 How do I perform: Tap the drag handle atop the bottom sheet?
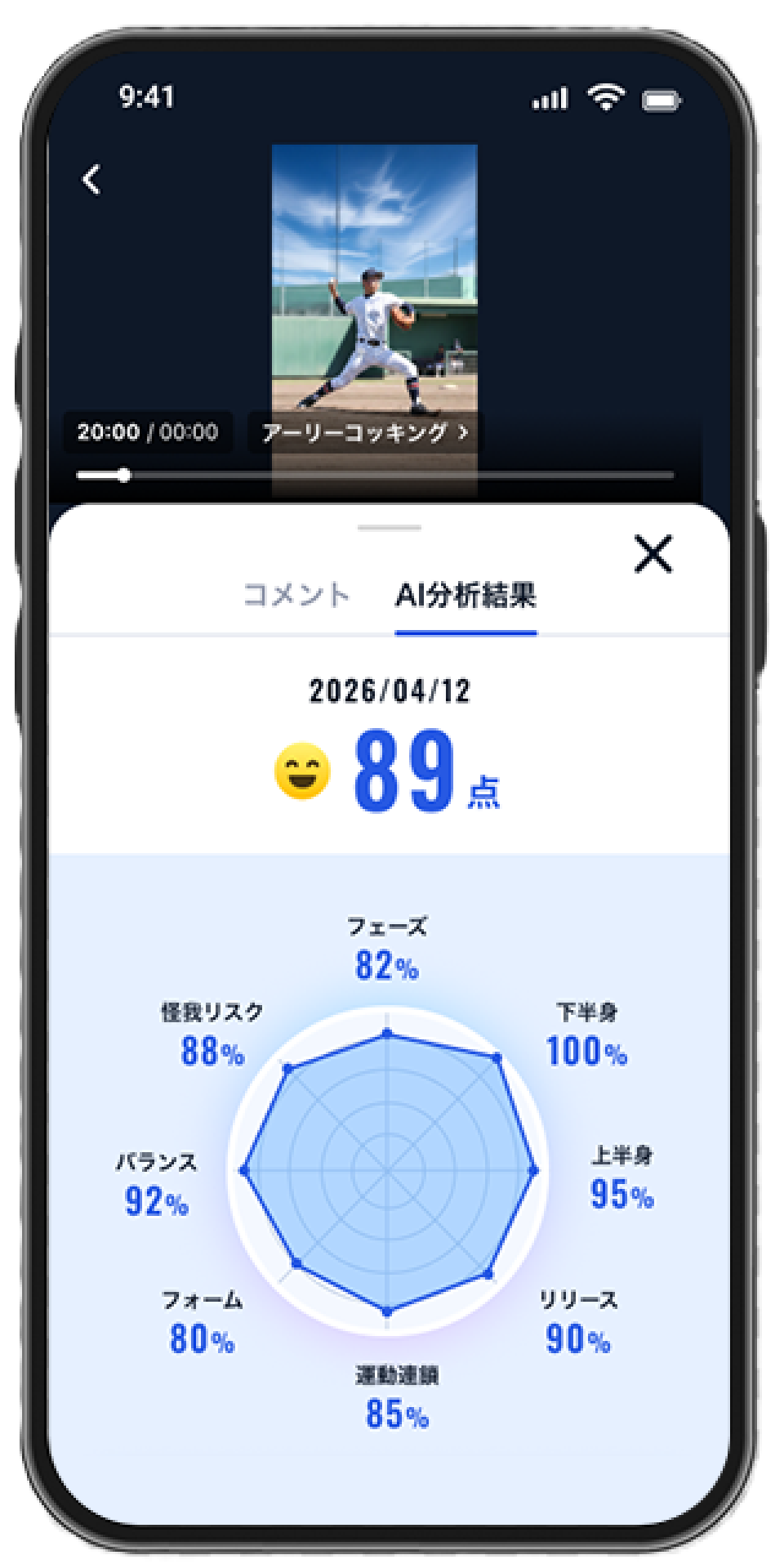(390, 527)
